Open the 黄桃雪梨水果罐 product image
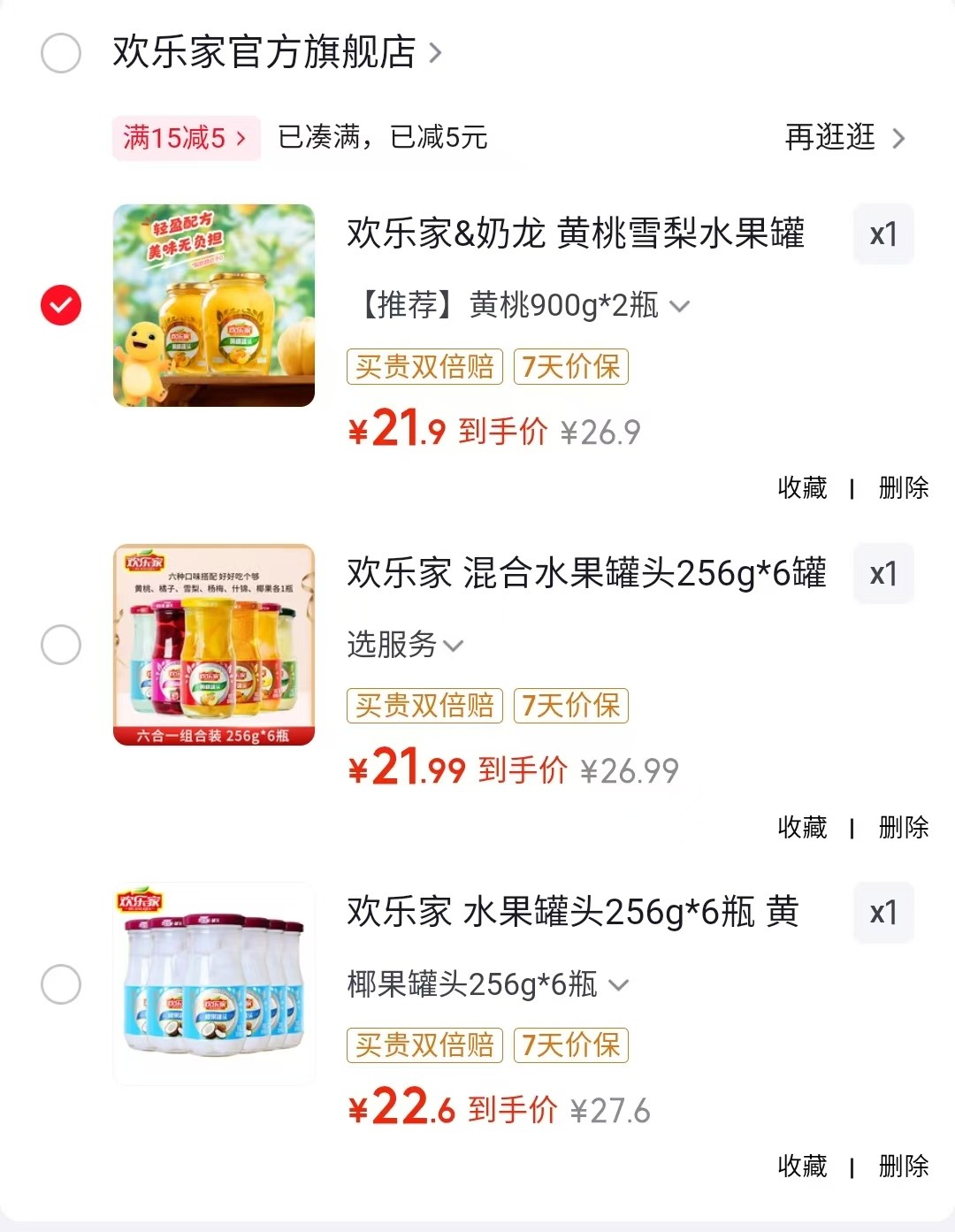This screenshot has width=955, height=1232. point(214,305)
